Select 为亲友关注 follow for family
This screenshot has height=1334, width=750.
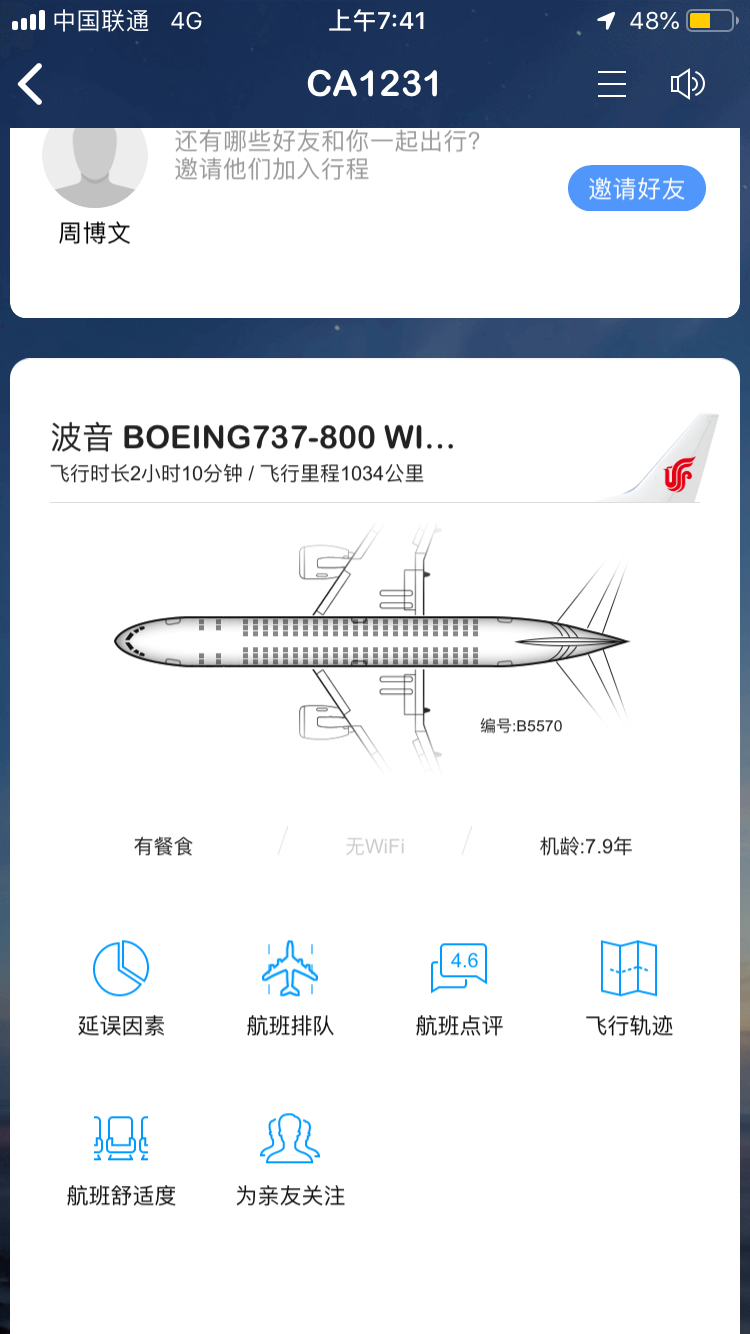pos(290,1158)
